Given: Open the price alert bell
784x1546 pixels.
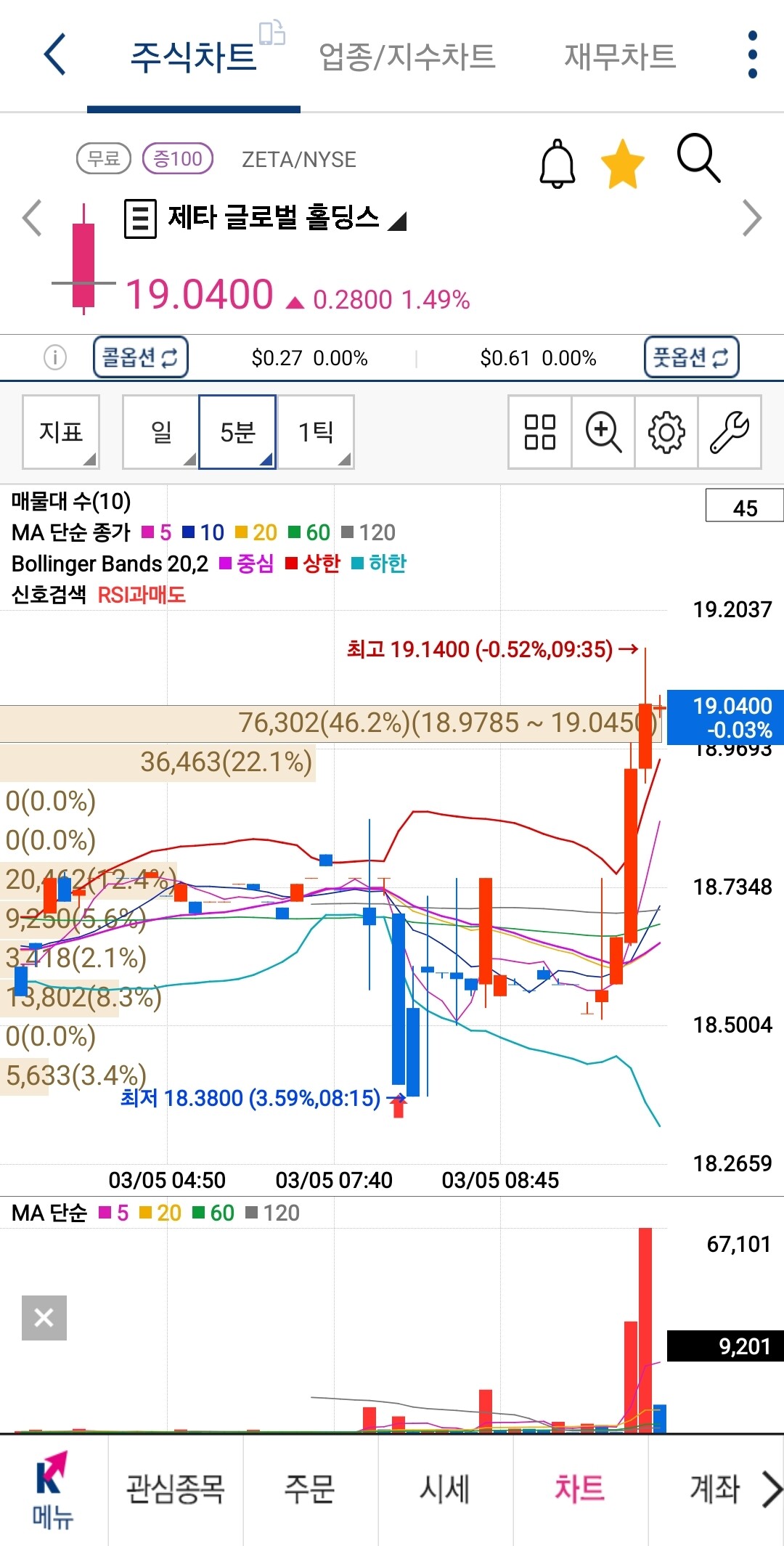Looking at the screenshot, I should (557, 163).
